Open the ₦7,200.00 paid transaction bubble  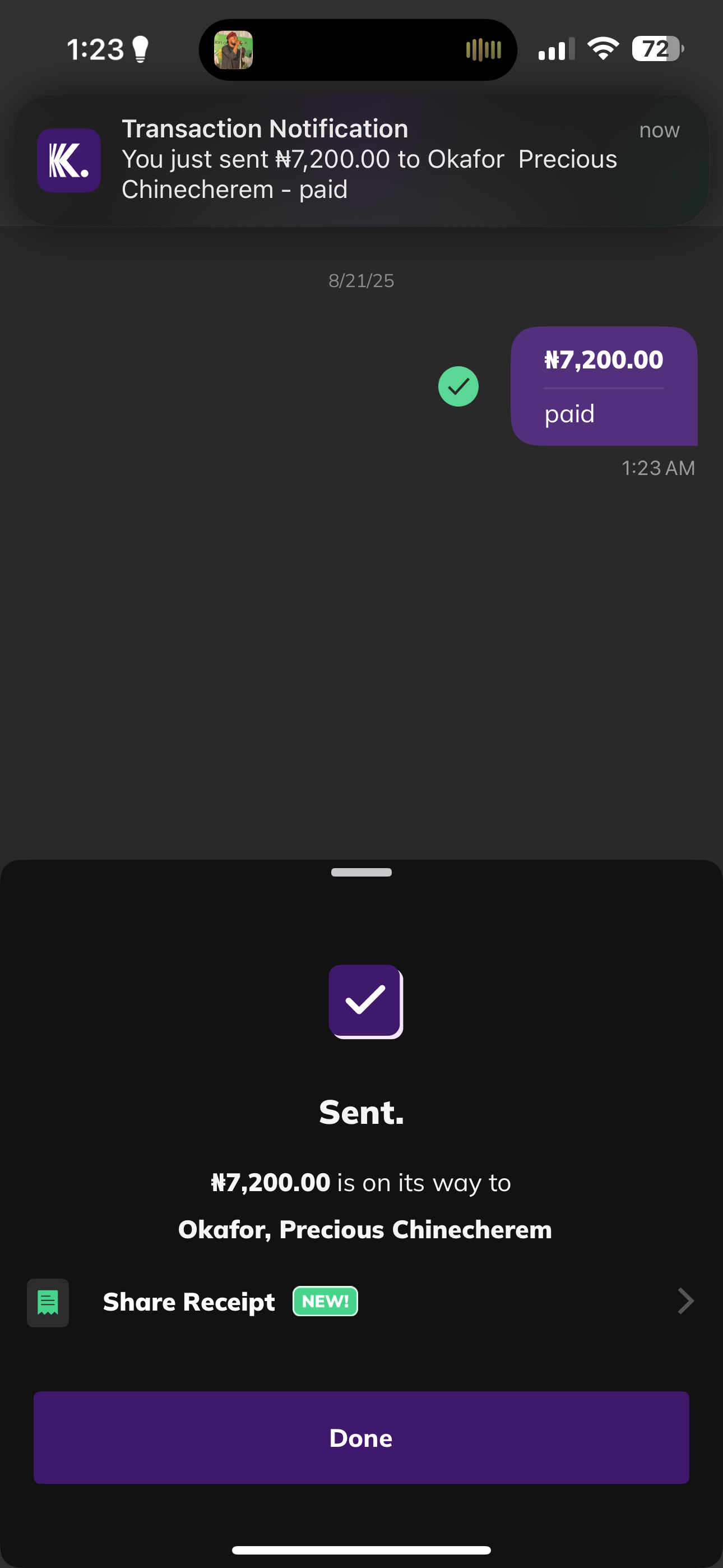(x=603, y=386)
